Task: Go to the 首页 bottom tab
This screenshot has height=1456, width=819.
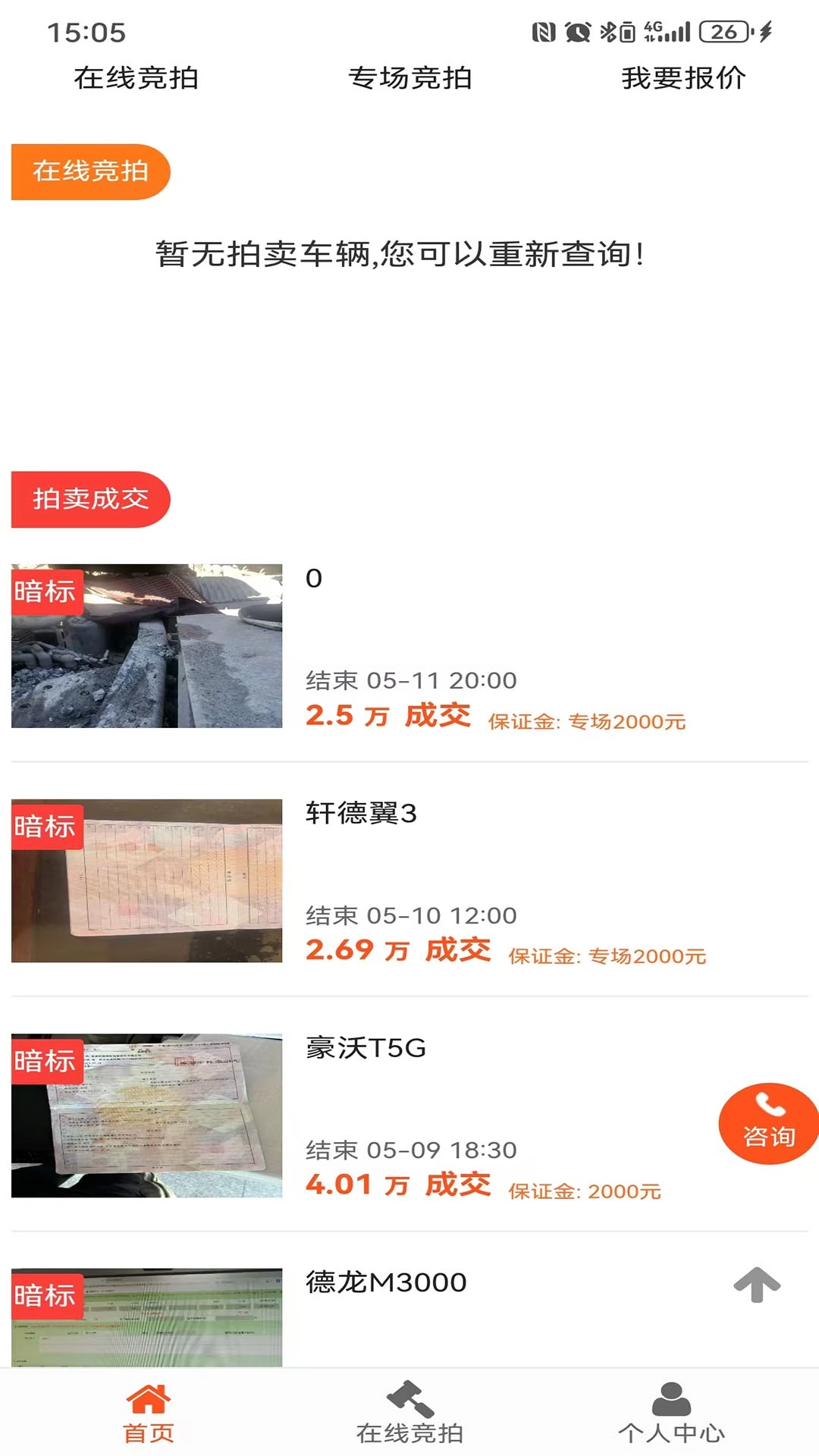Action: pyautogui.click(x=149, y=1414)
